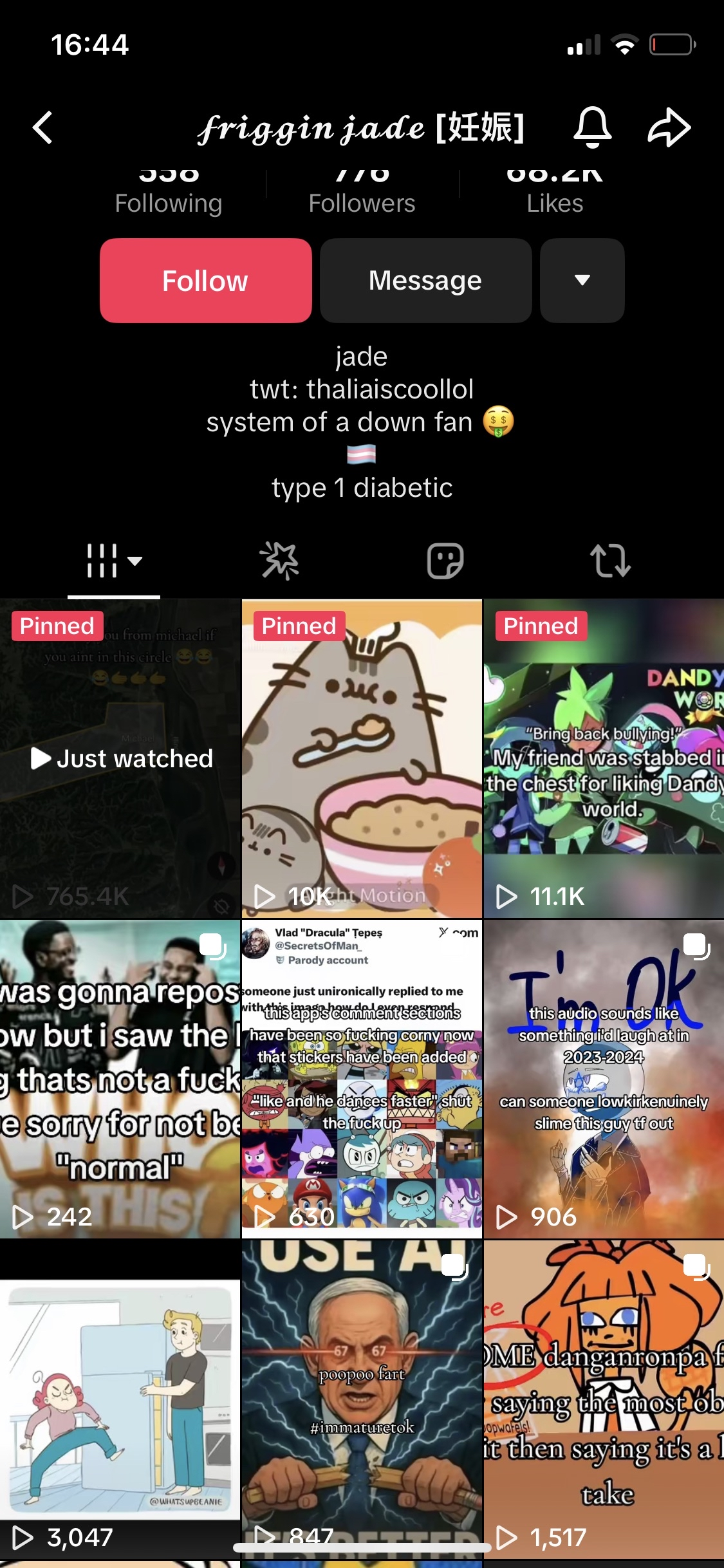Open the pinned Just watched video
The image size is (724, 1568).
coord(120,758)
